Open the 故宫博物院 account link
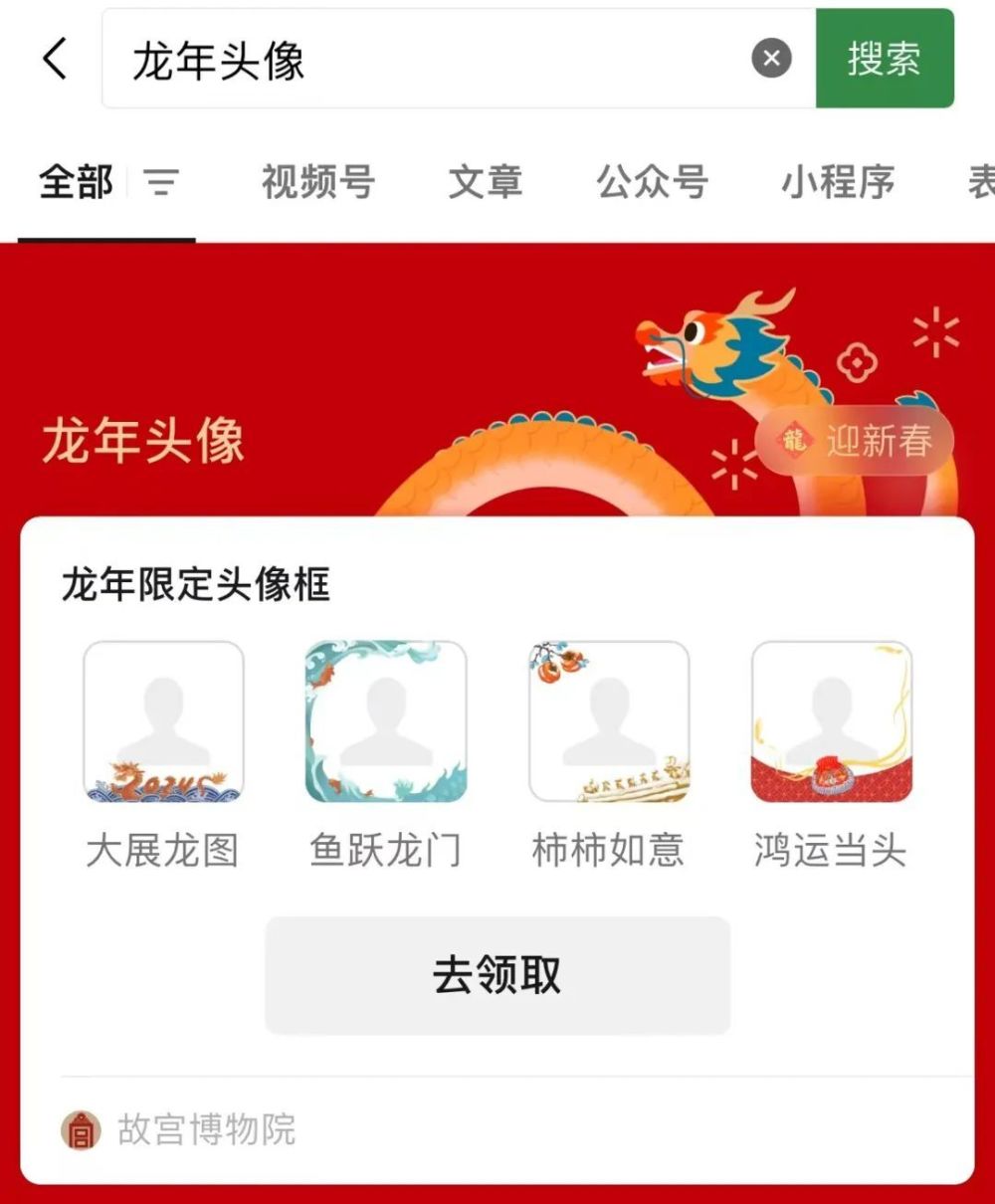The height and width of the screenshot is (1204, 995). tap(206, 1129)
